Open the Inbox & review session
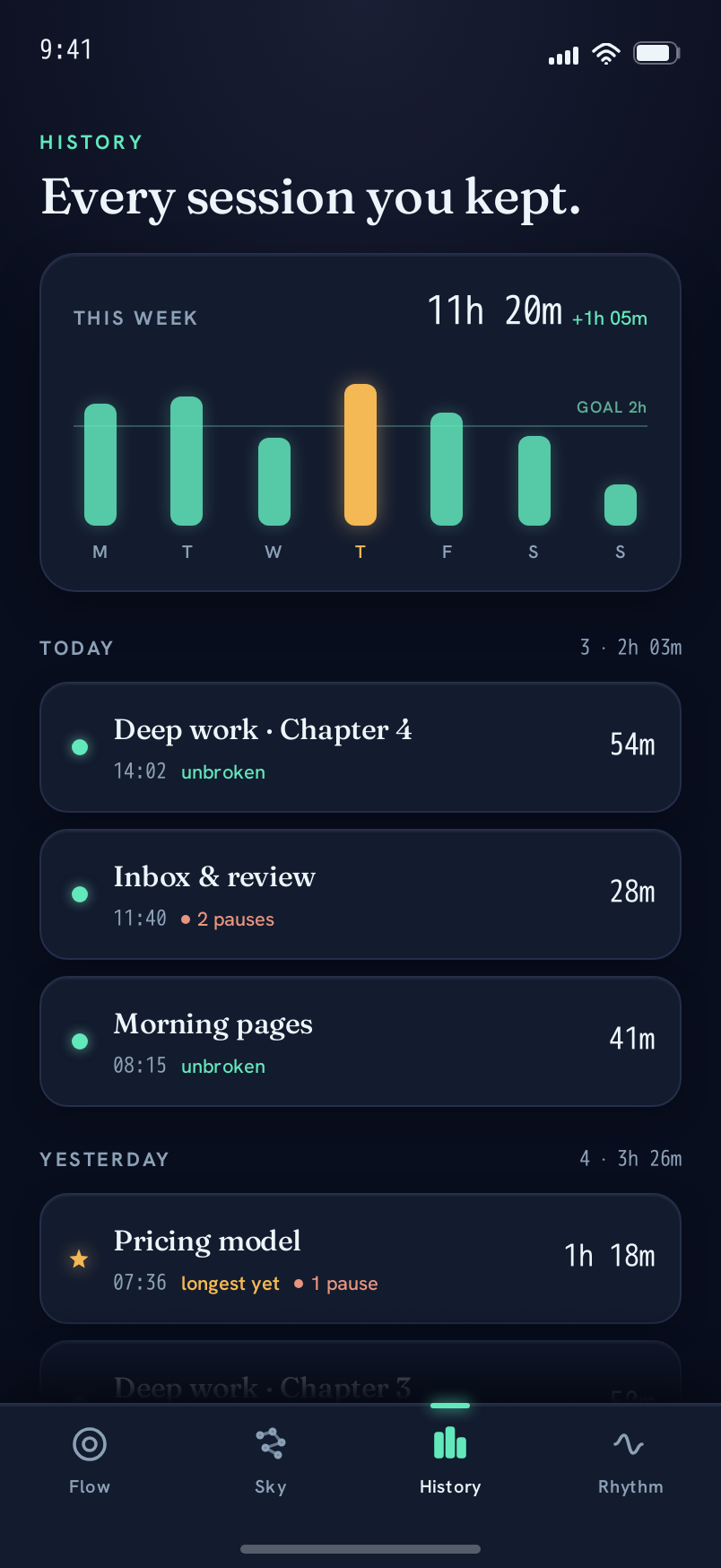 click(360, 894)
